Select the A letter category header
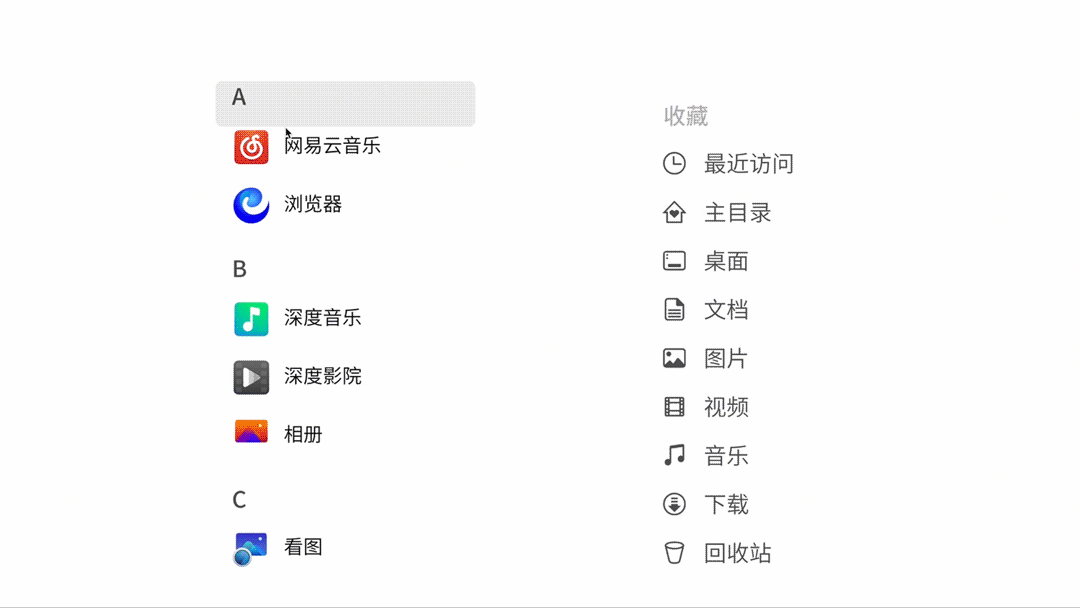Viewport: 1080px width, 608px height. [x=345, y=103]
